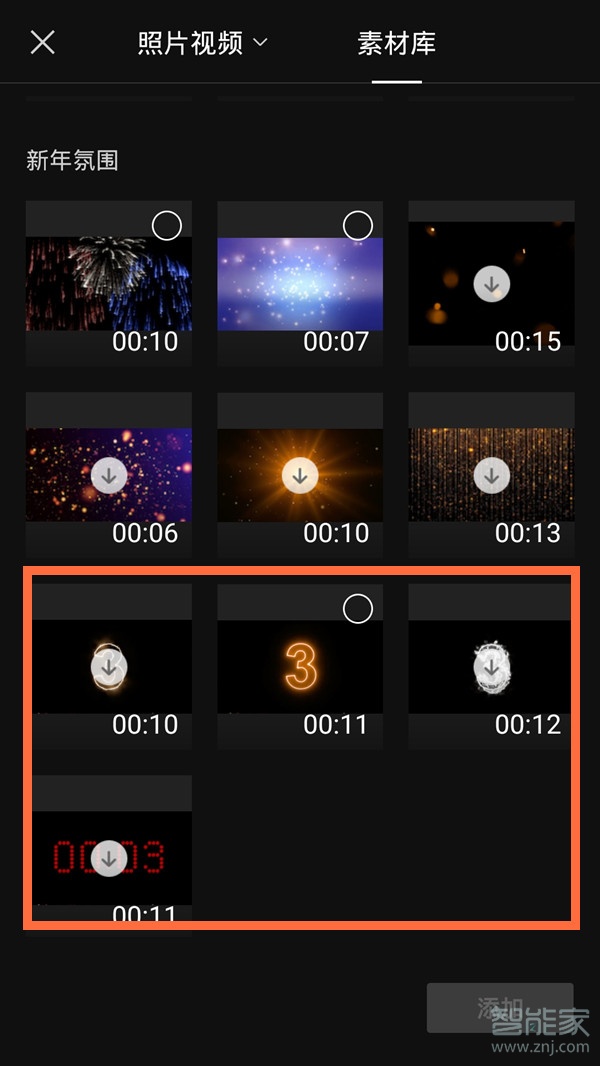Close the media picker
The width and height of the screenshot is (600, 1066).
43,43
